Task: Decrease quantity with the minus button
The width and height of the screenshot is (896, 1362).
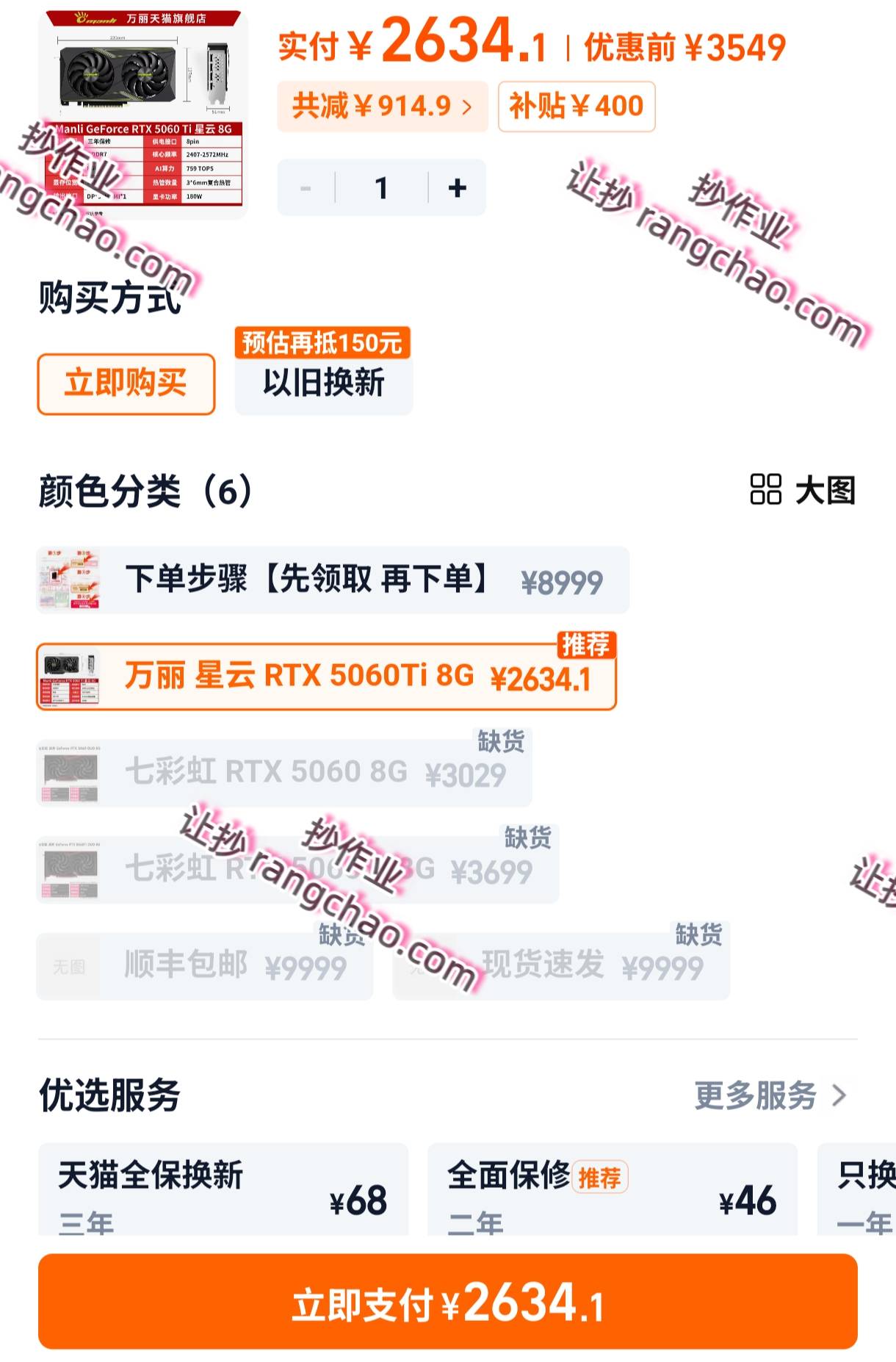Action: click(306, 188)
